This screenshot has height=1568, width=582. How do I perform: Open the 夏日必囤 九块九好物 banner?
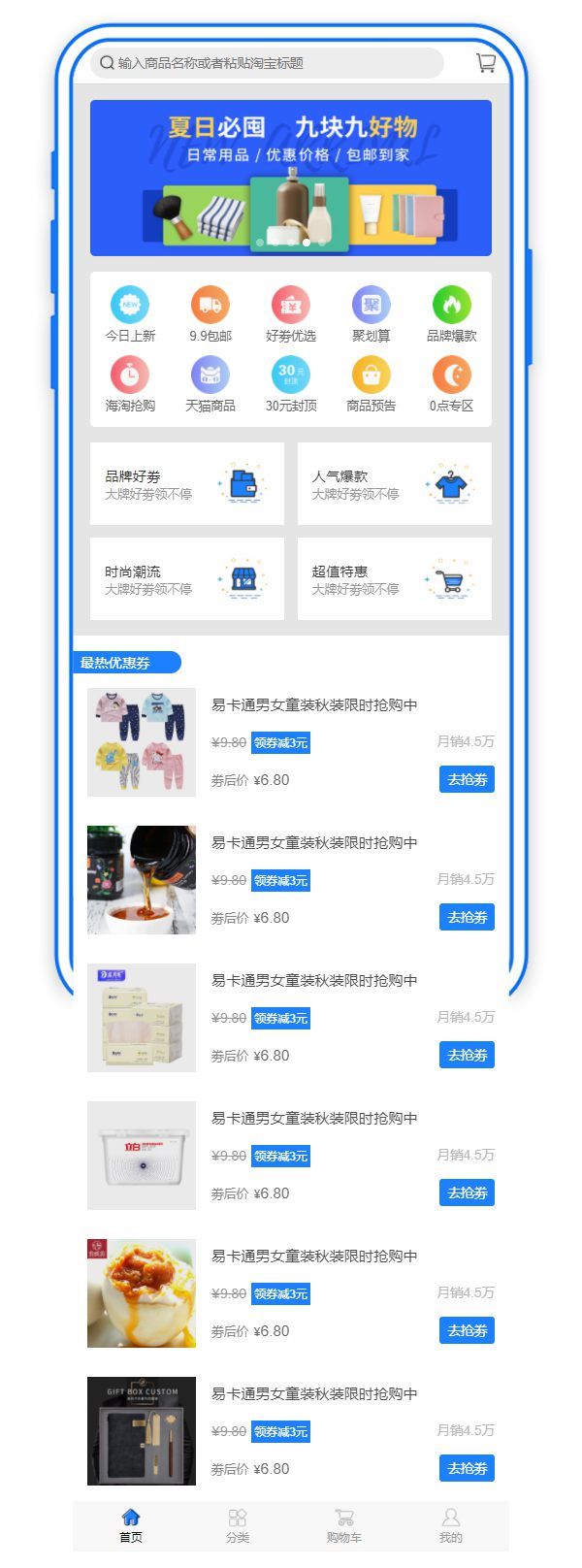point(291,178)
